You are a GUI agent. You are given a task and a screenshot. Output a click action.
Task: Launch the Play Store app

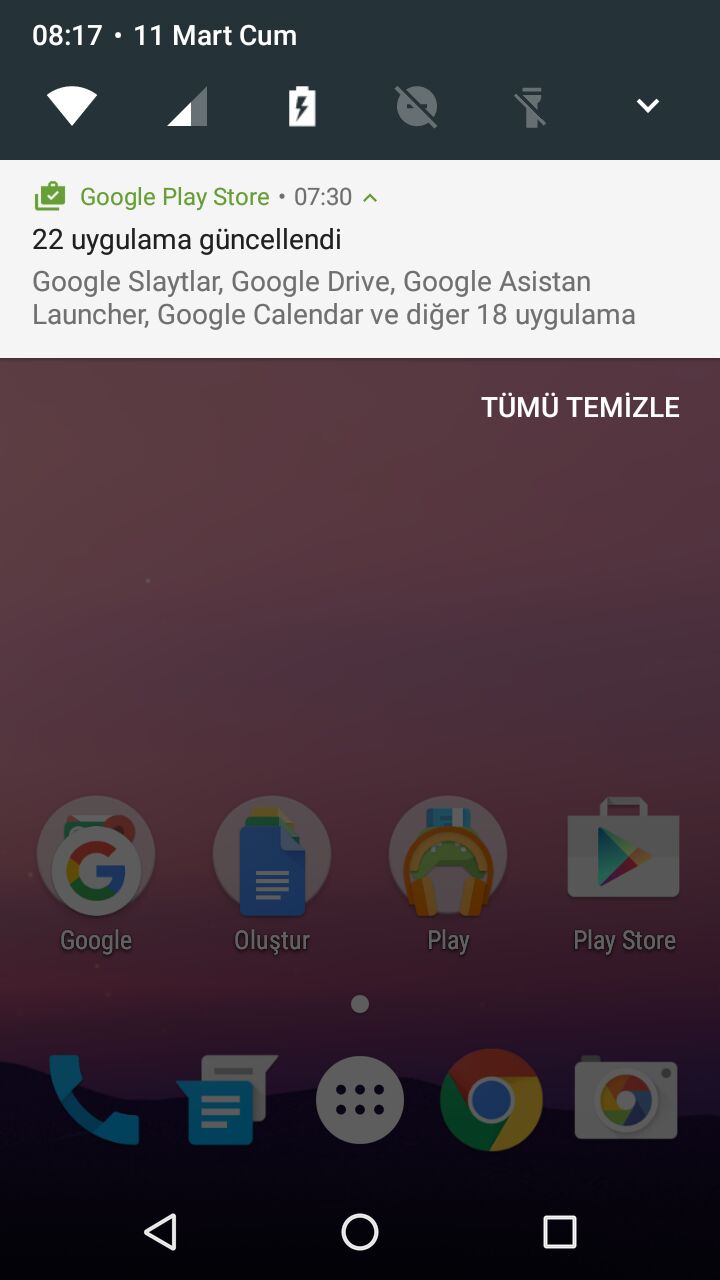[624, 852]
